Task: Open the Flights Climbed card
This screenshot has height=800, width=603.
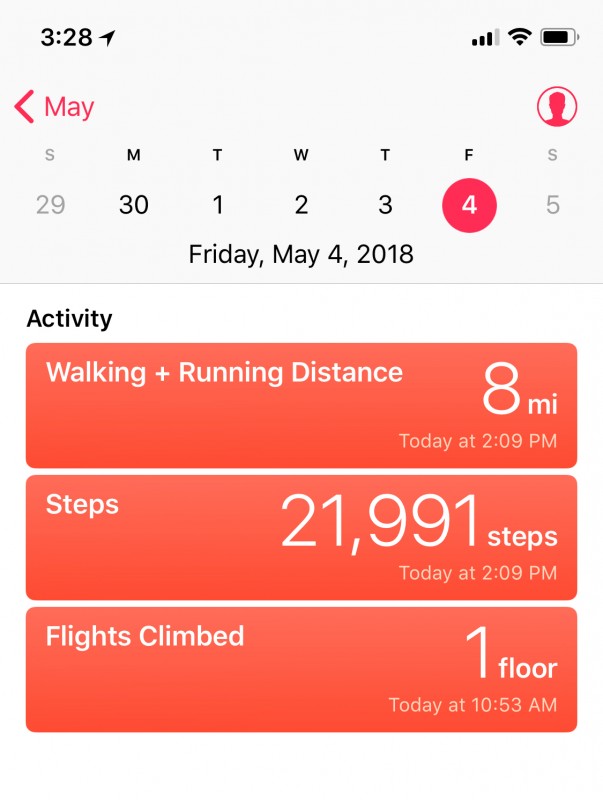Action: tap(301, 669)
